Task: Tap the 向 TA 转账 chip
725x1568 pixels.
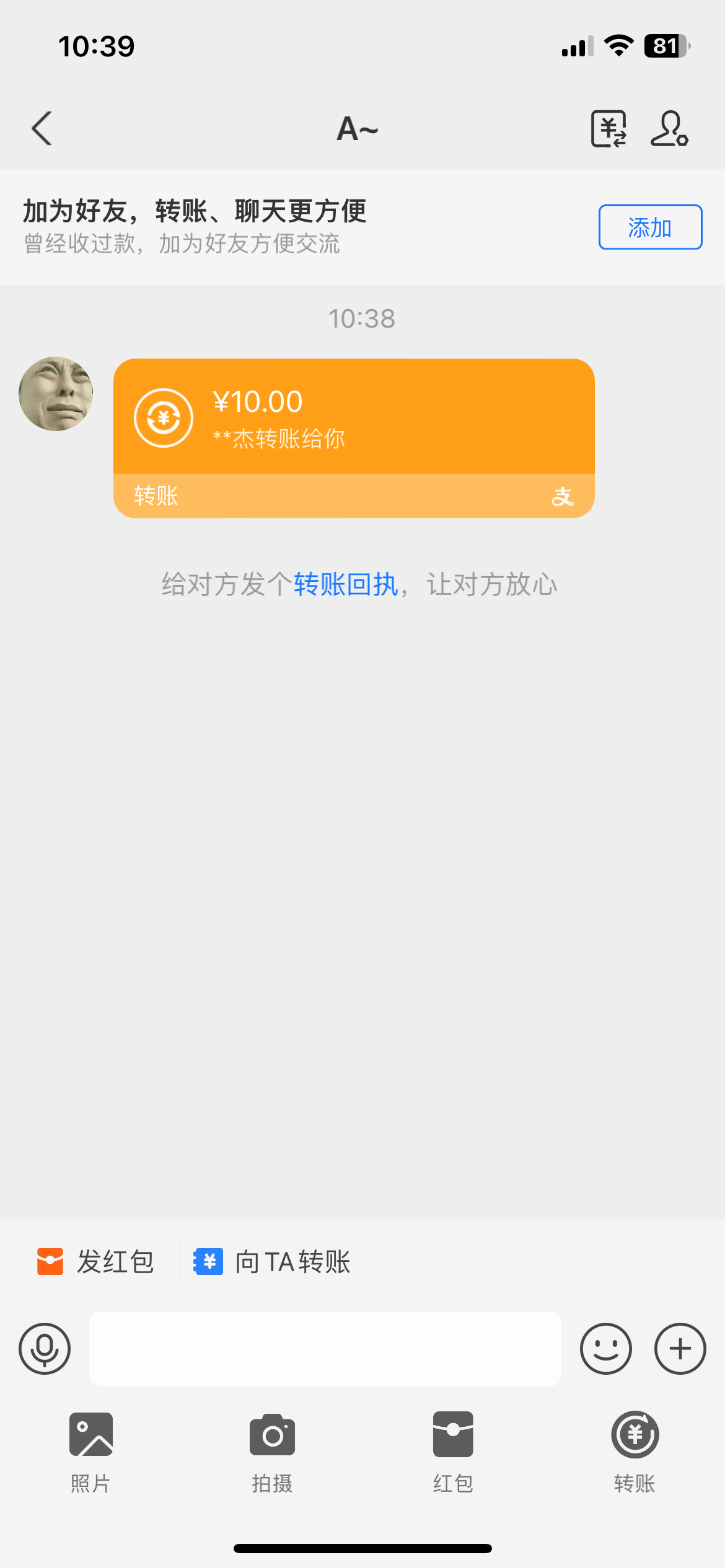Action: (x=273, y=1261)
